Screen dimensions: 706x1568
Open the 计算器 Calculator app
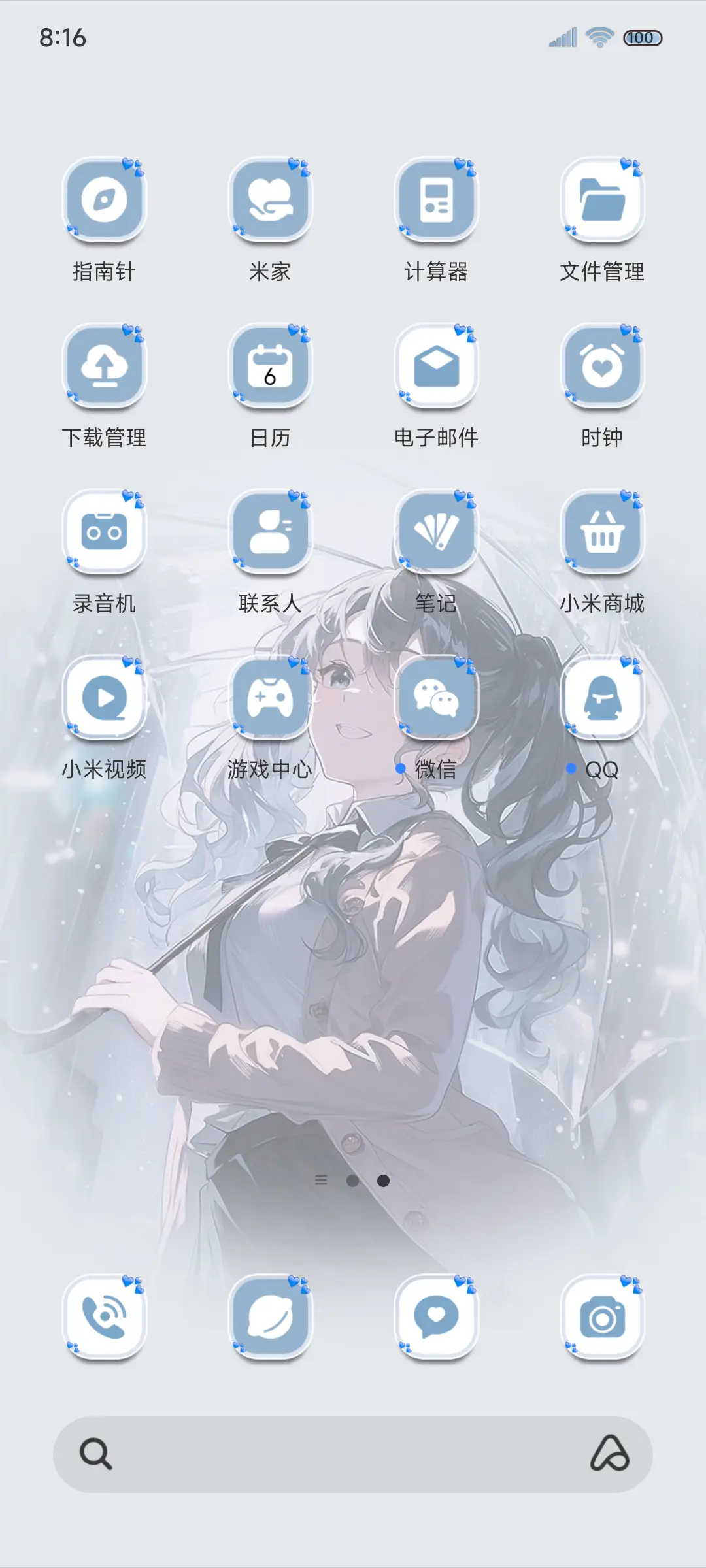point(436,201)
